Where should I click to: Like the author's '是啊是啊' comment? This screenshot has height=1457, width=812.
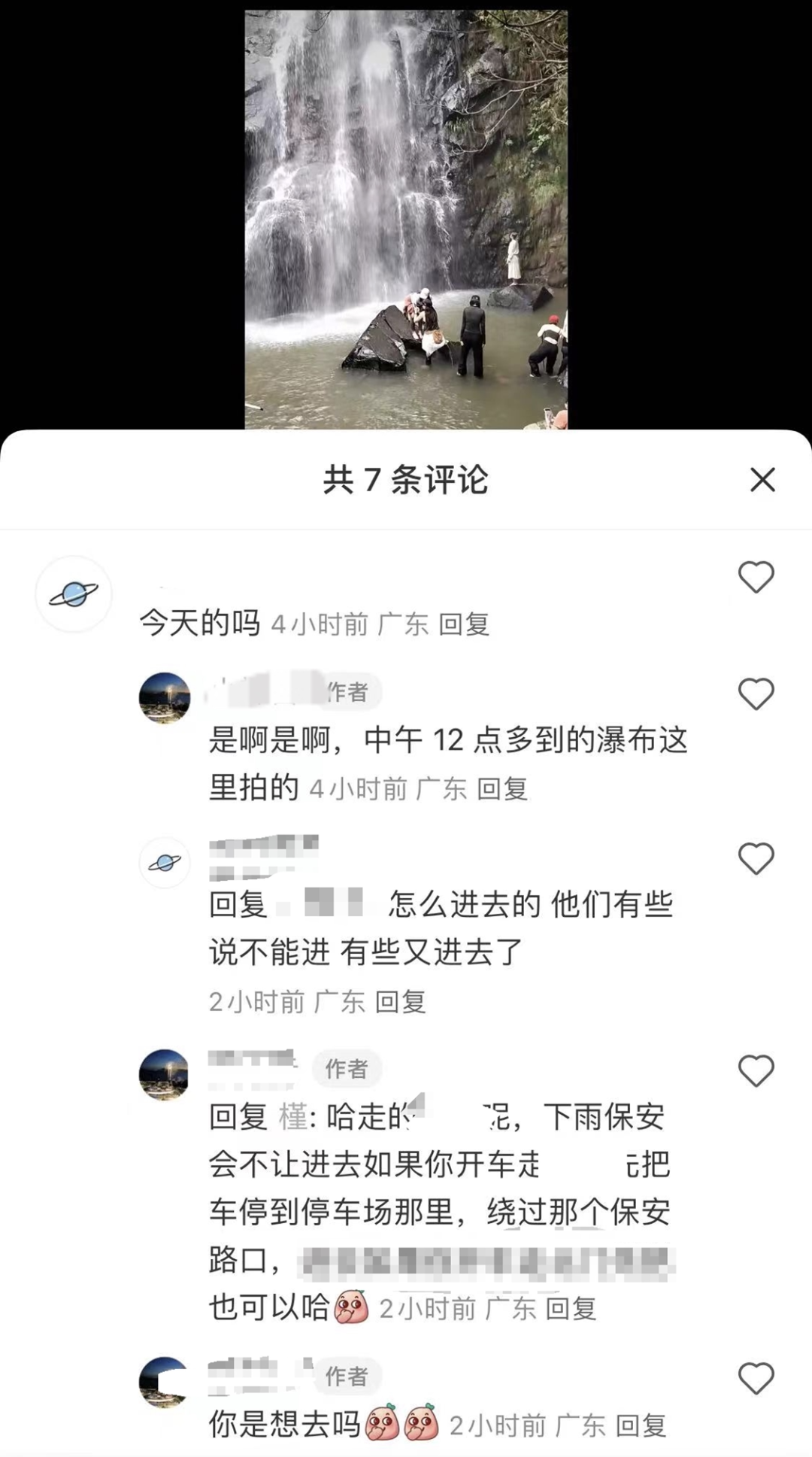(756, 694)
